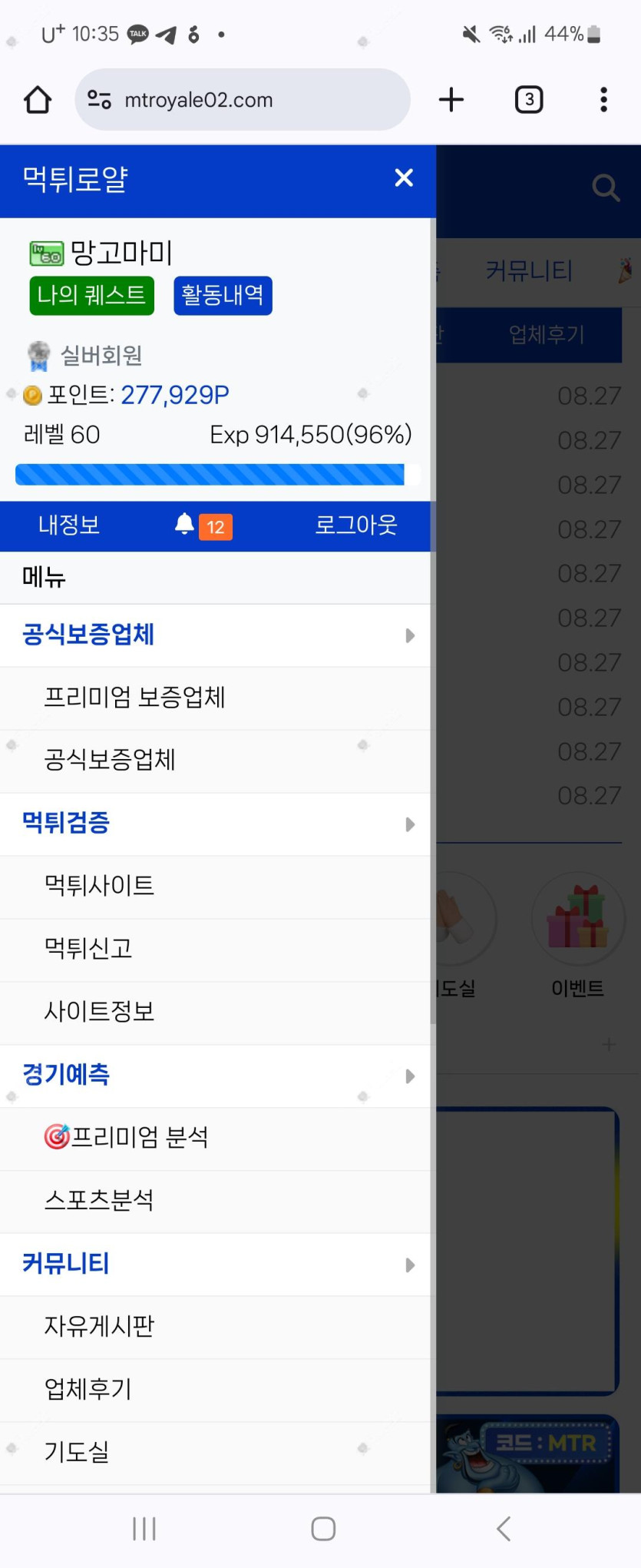Close the 먹튀로얄 side menu
The height and width of the screenshot is (1568, 641).
click(x=404, y=178)
